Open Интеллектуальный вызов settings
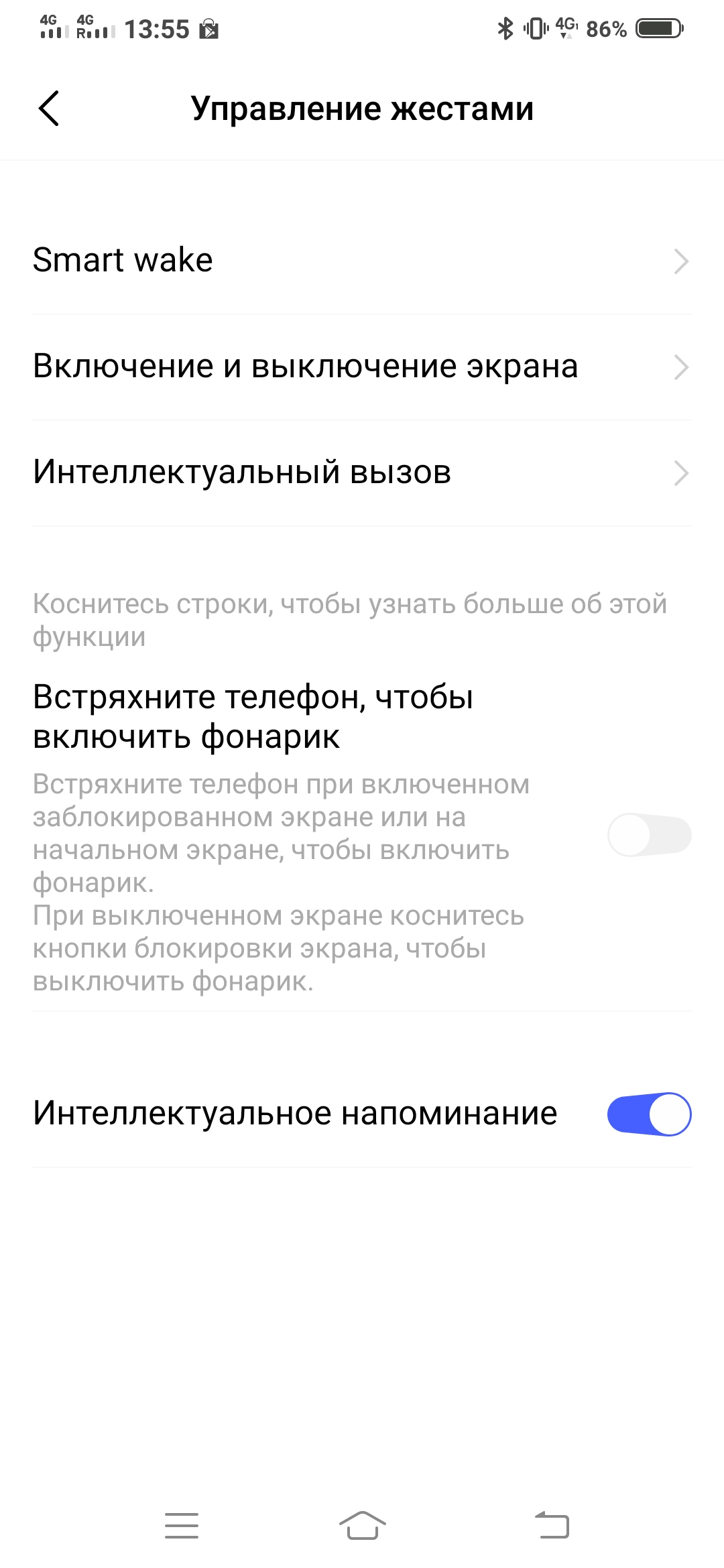 (x=362, y=472)
